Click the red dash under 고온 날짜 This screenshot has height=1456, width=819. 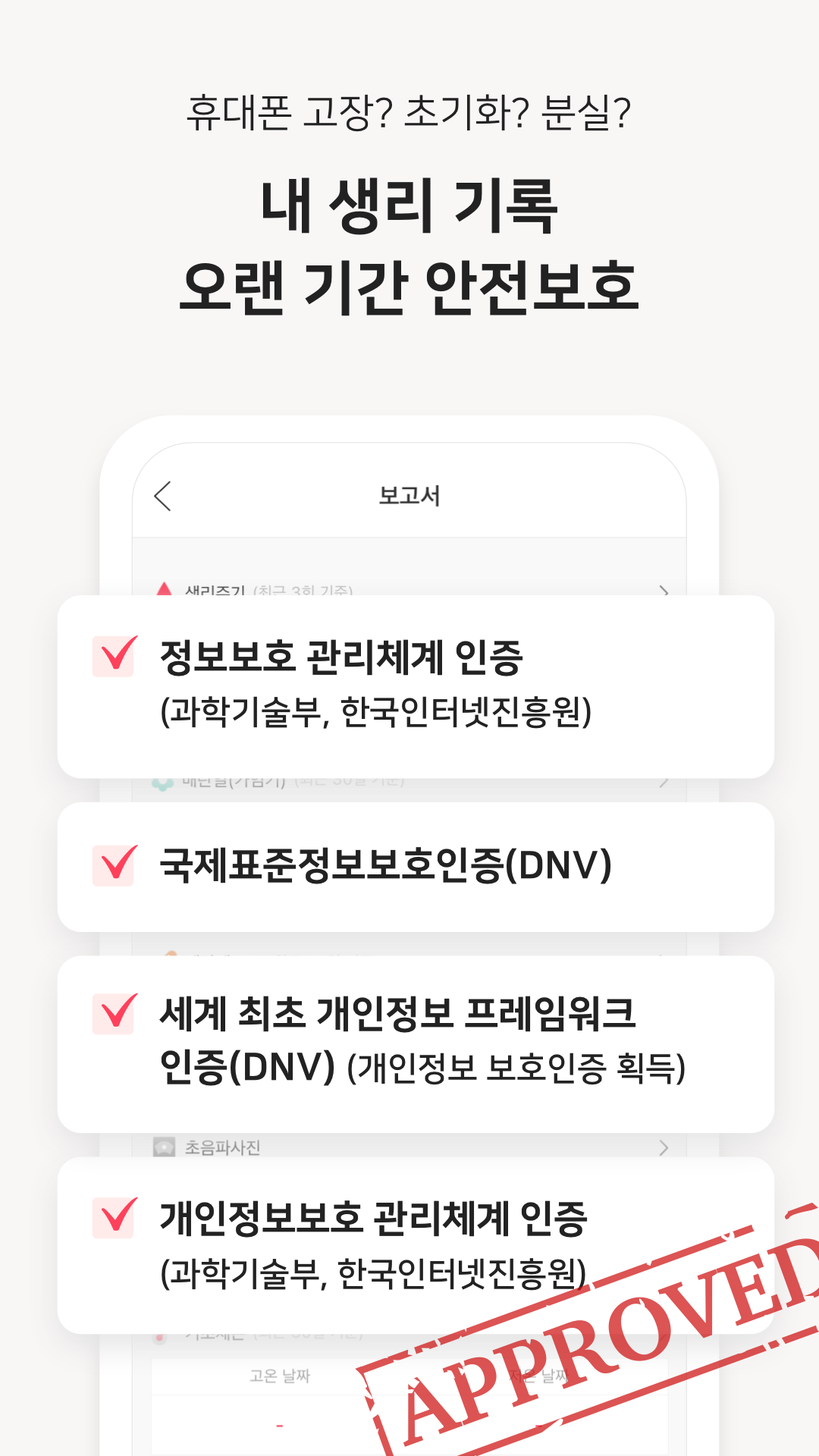click(x=279, y=1424)
